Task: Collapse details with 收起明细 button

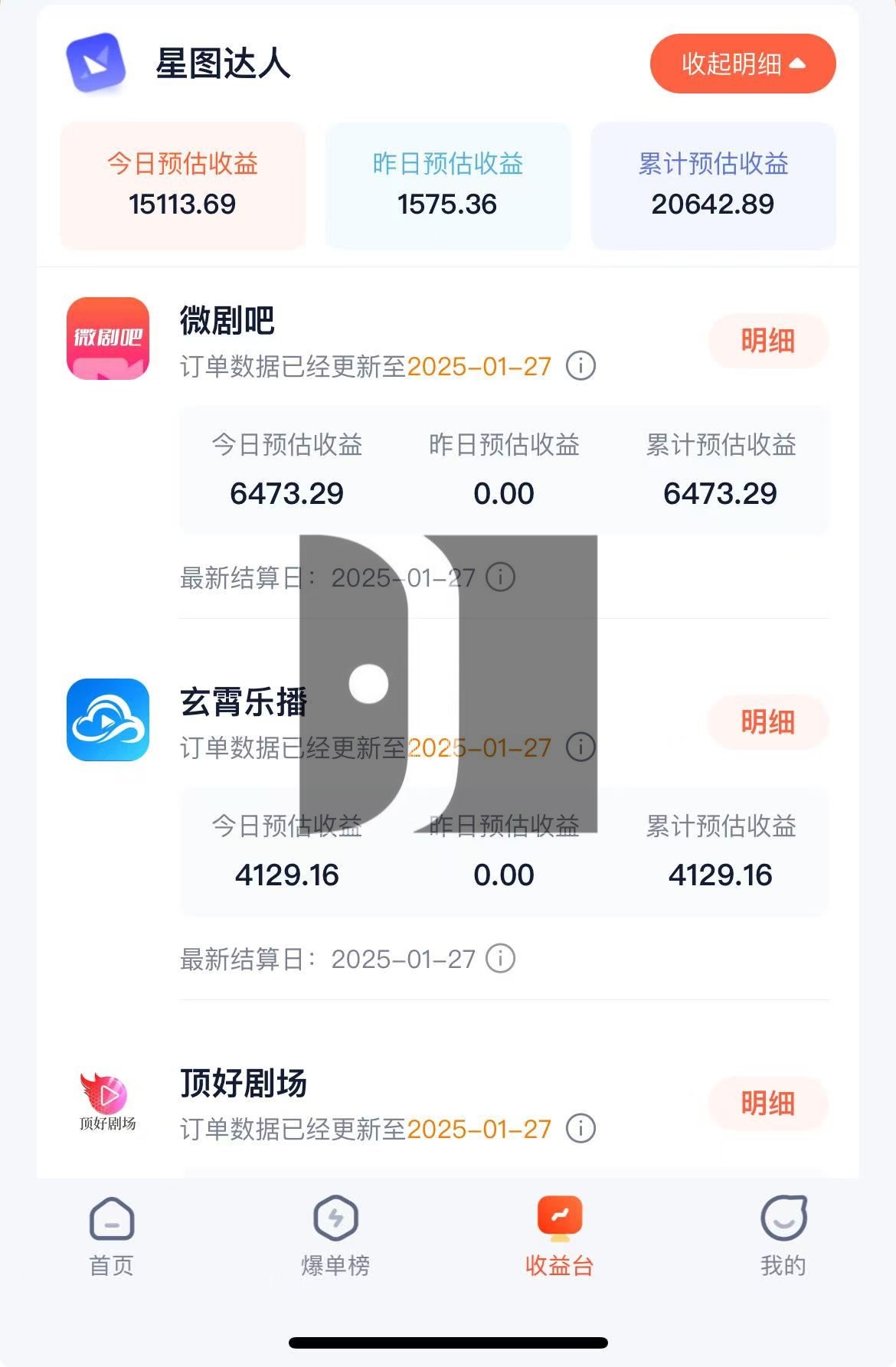Action: pos(742,64)
